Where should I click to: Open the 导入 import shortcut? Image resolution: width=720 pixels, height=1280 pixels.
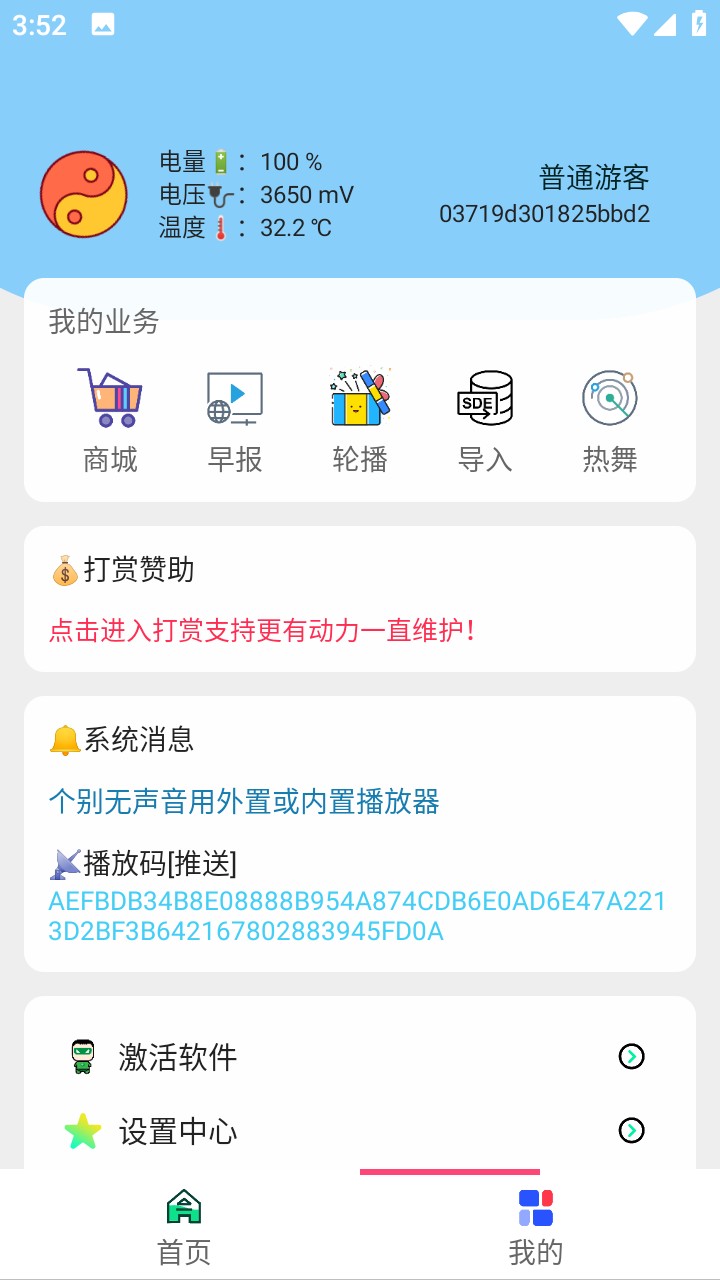485,420
